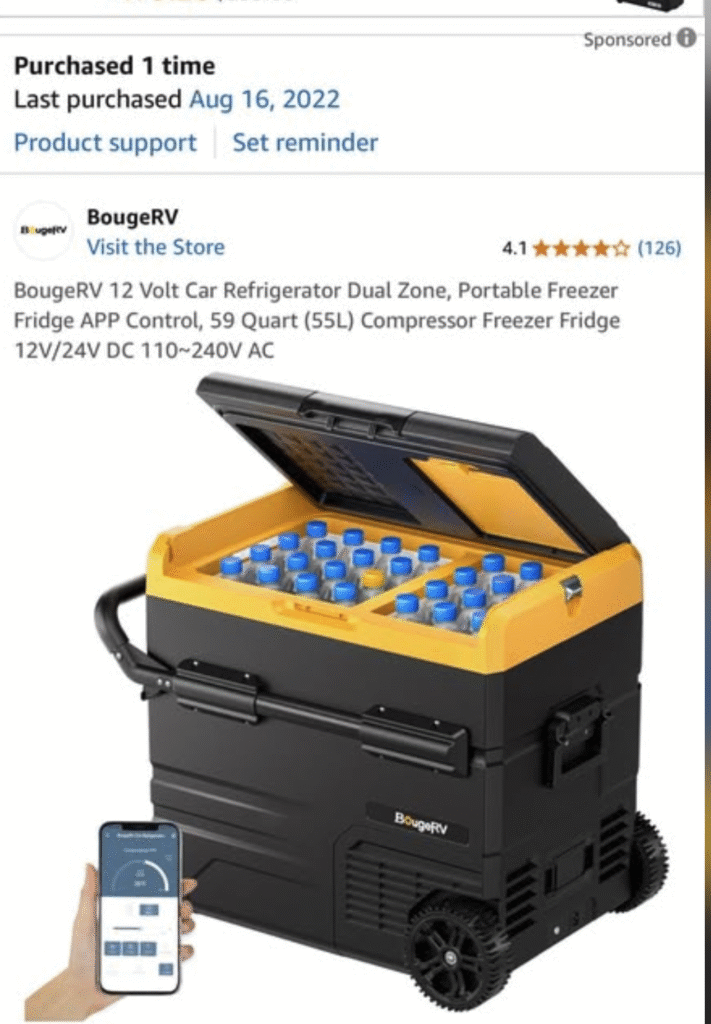Open the Product support link
The image size is (711, 1024).
tap(105, 143)
